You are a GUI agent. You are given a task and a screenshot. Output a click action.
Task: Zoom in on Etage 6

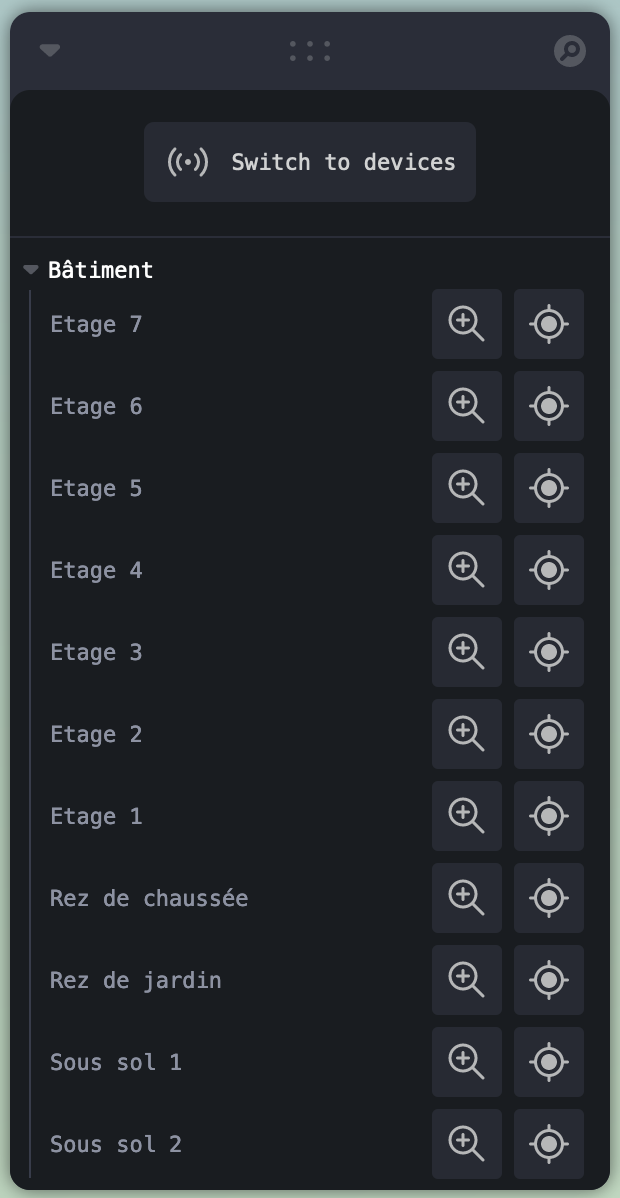click(x=466, y=406)
